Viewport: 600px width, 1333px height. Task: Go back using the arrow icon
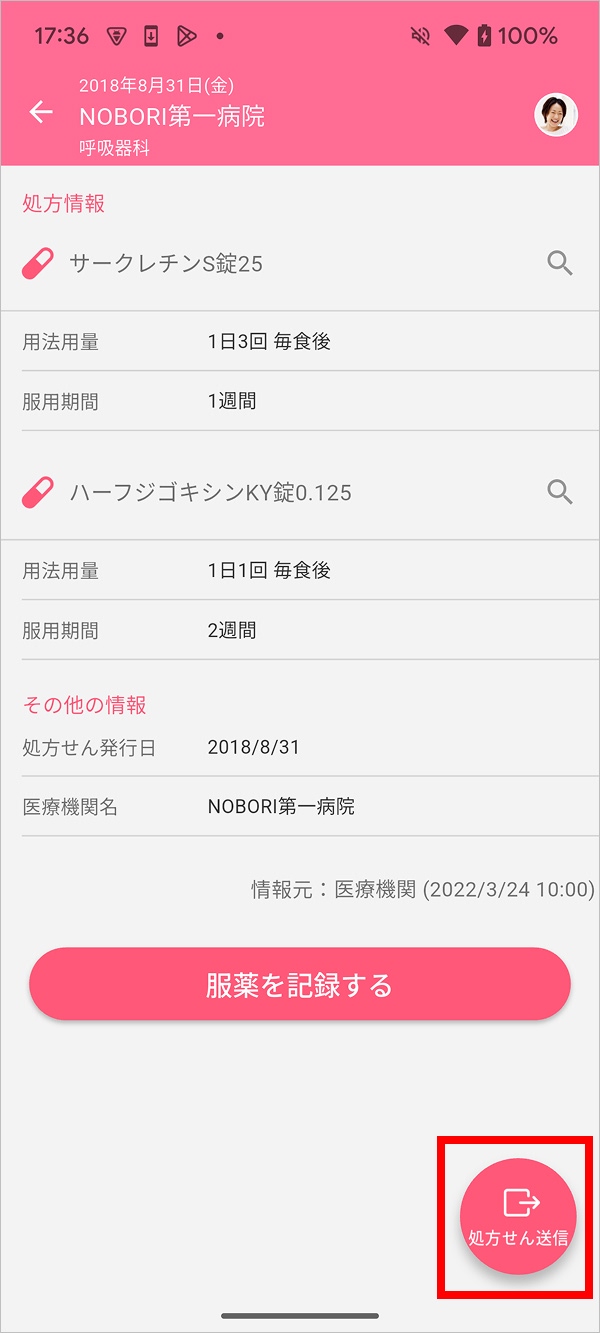coord(41,112)
